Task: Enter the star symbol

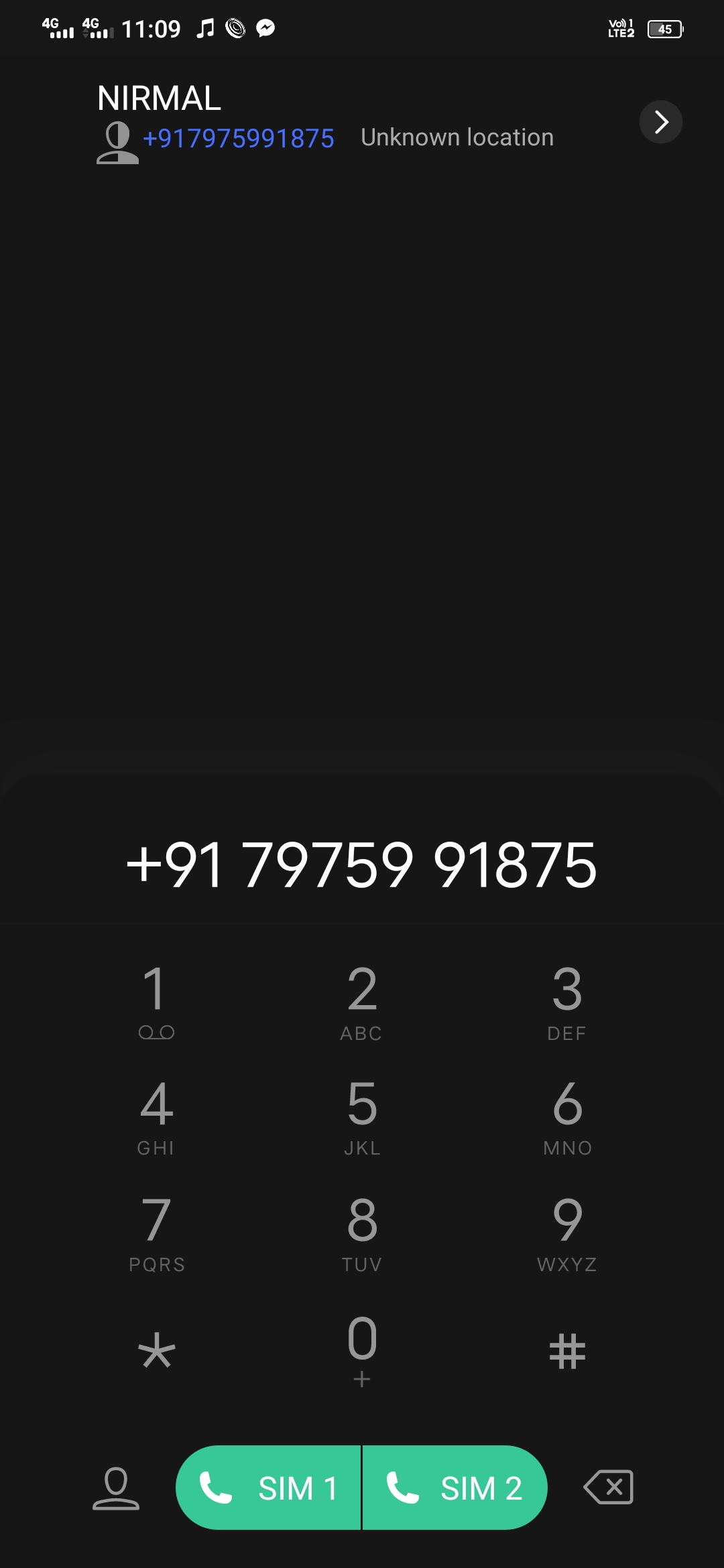Action: point(156,1350)
